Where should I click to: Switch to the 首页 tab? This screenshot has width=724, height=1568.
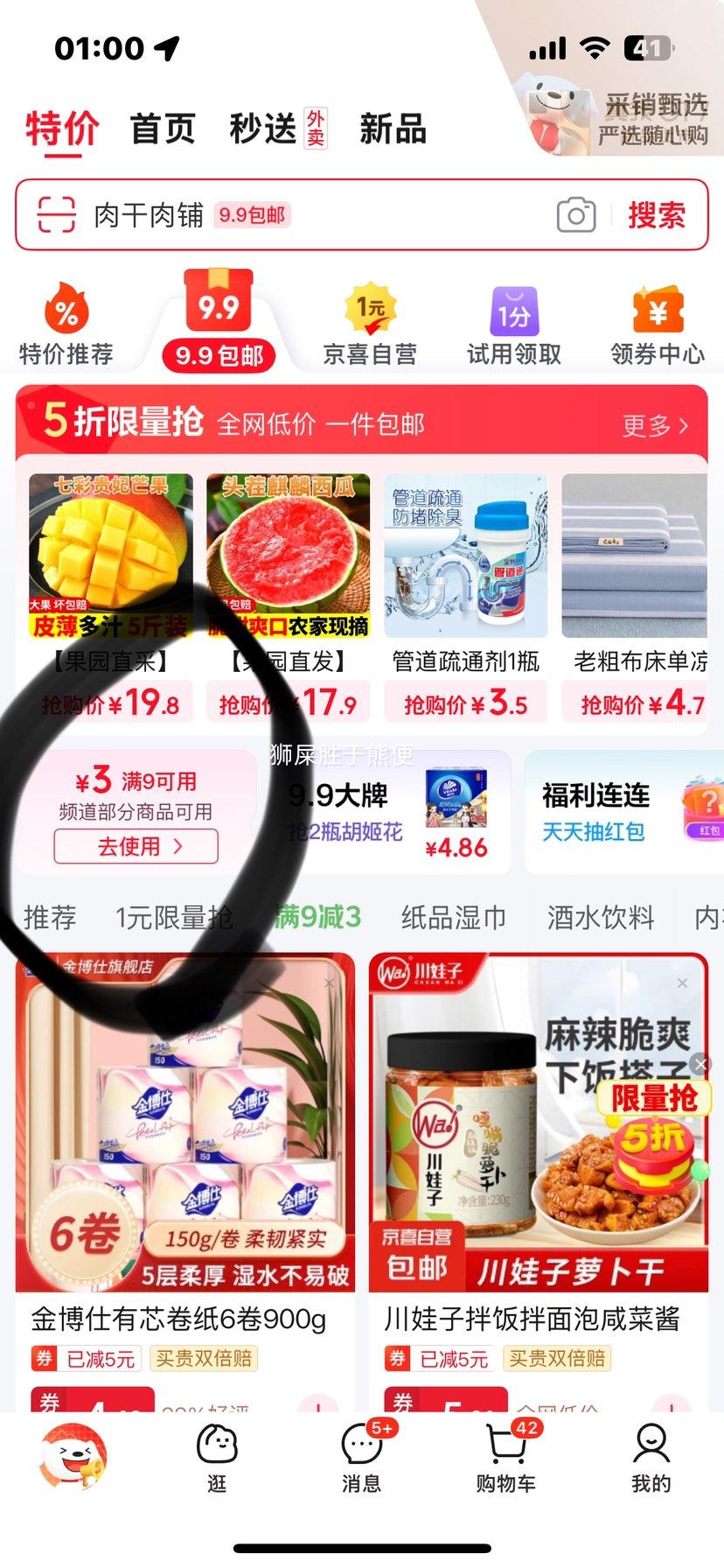click(163, 128)
